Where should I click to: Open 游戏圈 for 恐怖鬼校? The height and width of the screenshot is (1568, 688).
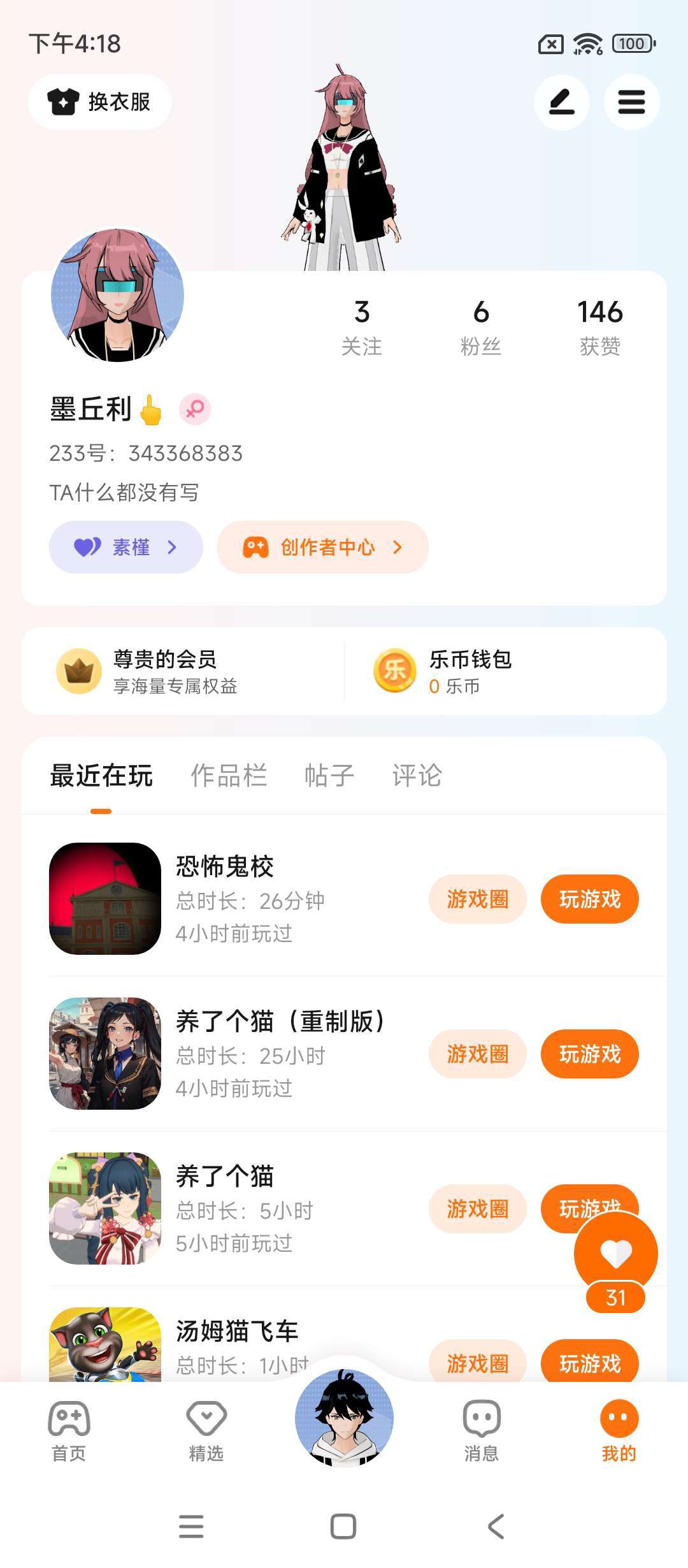[477, 899]
